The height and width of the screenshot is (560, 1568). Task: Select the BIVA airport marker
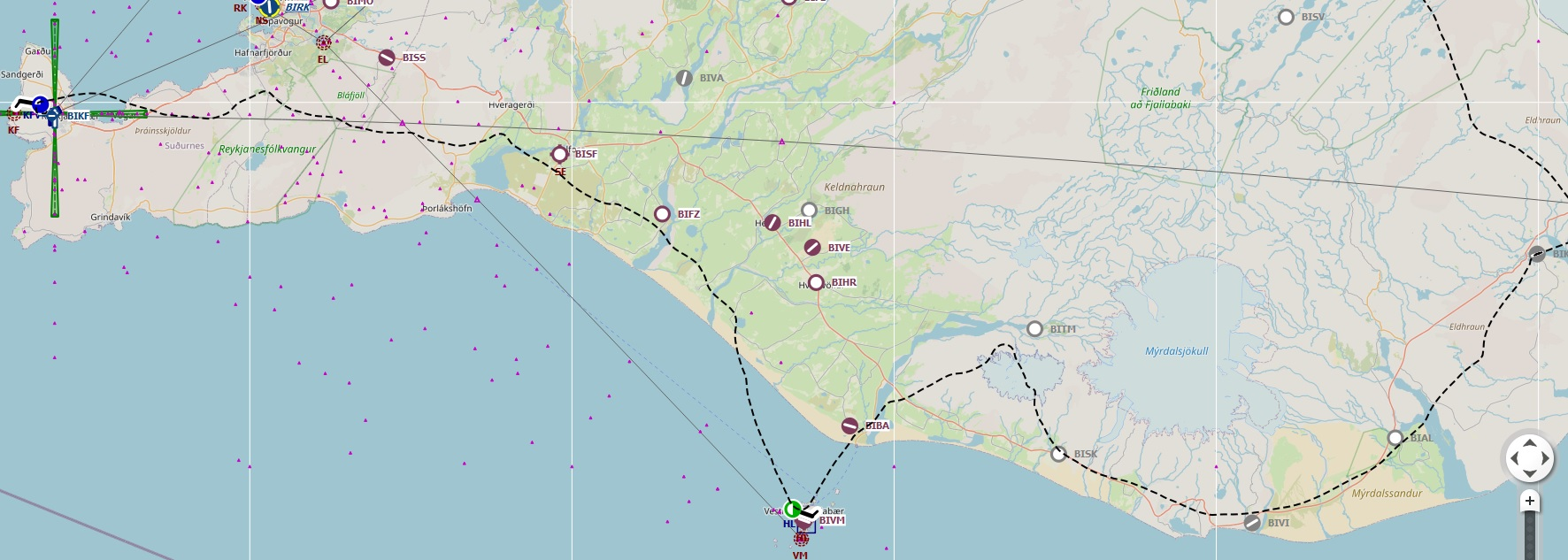(x=684, y=78)
